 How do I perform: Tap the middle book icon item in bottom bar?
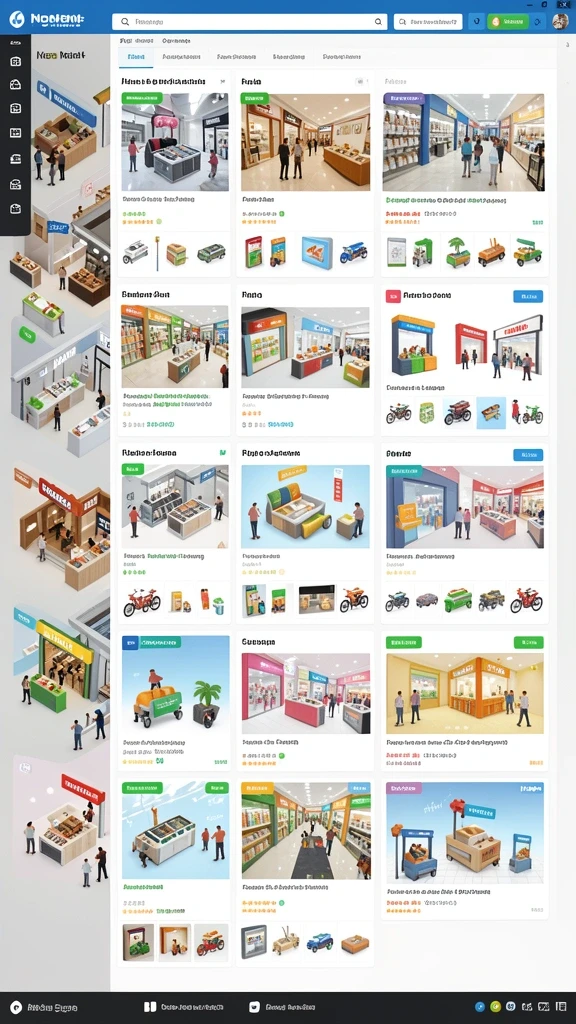click(184, 1008)
